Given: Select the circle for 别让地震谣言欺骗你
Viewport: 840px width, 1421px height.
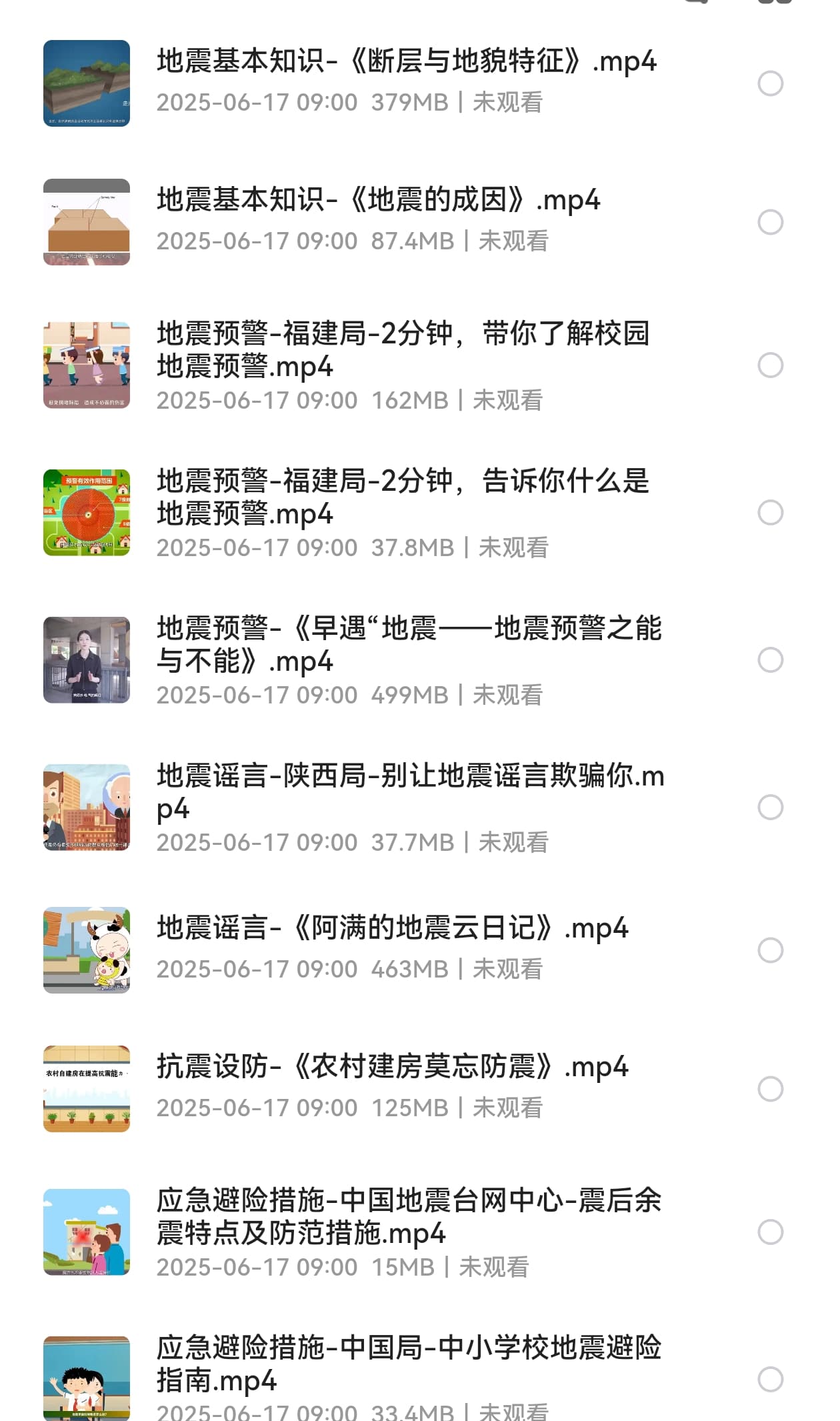Looking at the screenshot, I should point(771,808).
